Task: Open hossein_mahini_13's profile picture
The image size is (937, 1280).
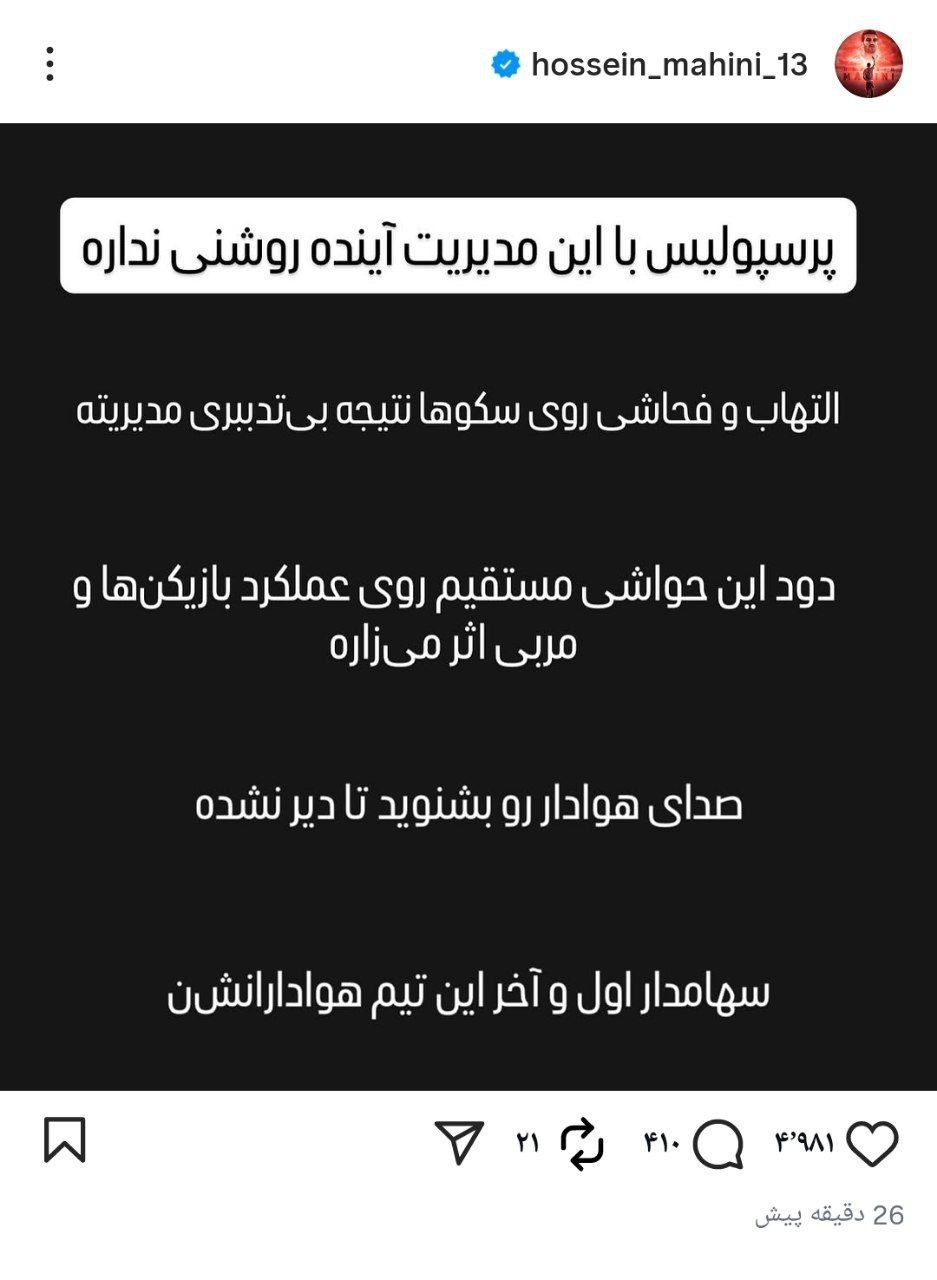Action: [868, 64]
